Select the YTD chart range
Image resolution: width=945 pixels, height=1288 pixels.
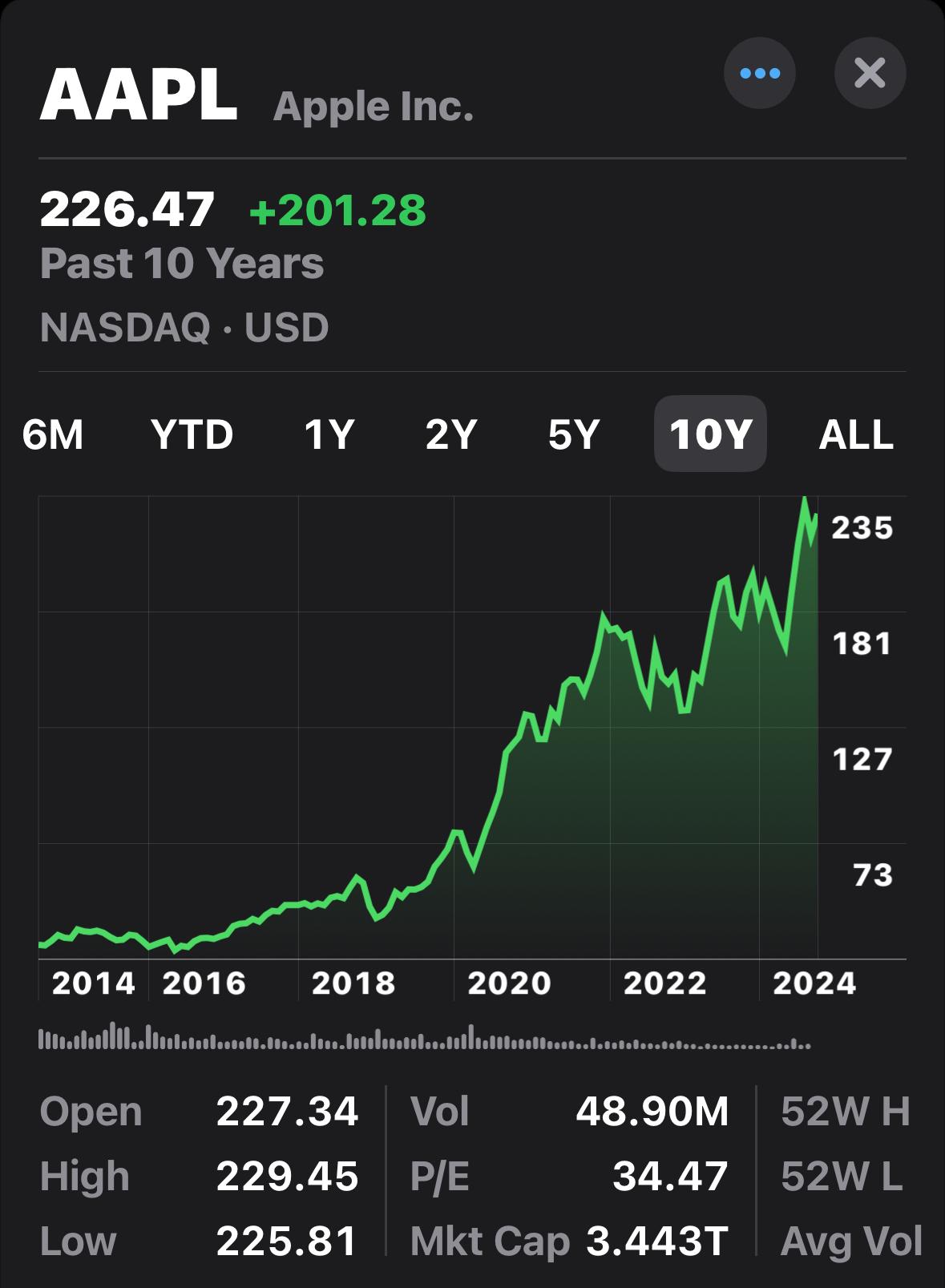(x=192, y=434)
